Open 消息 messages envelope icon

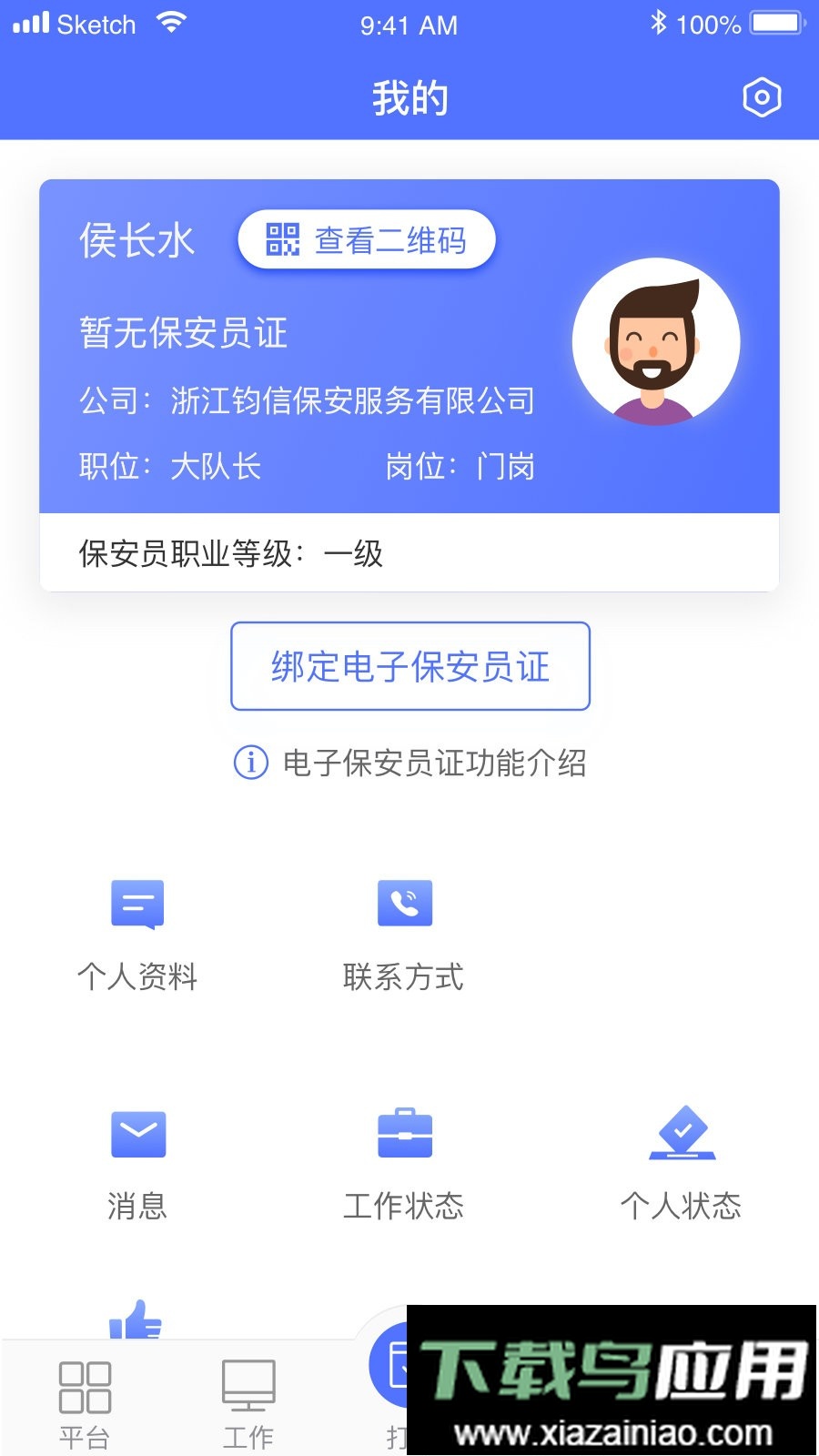click(x=136, y=1133)
